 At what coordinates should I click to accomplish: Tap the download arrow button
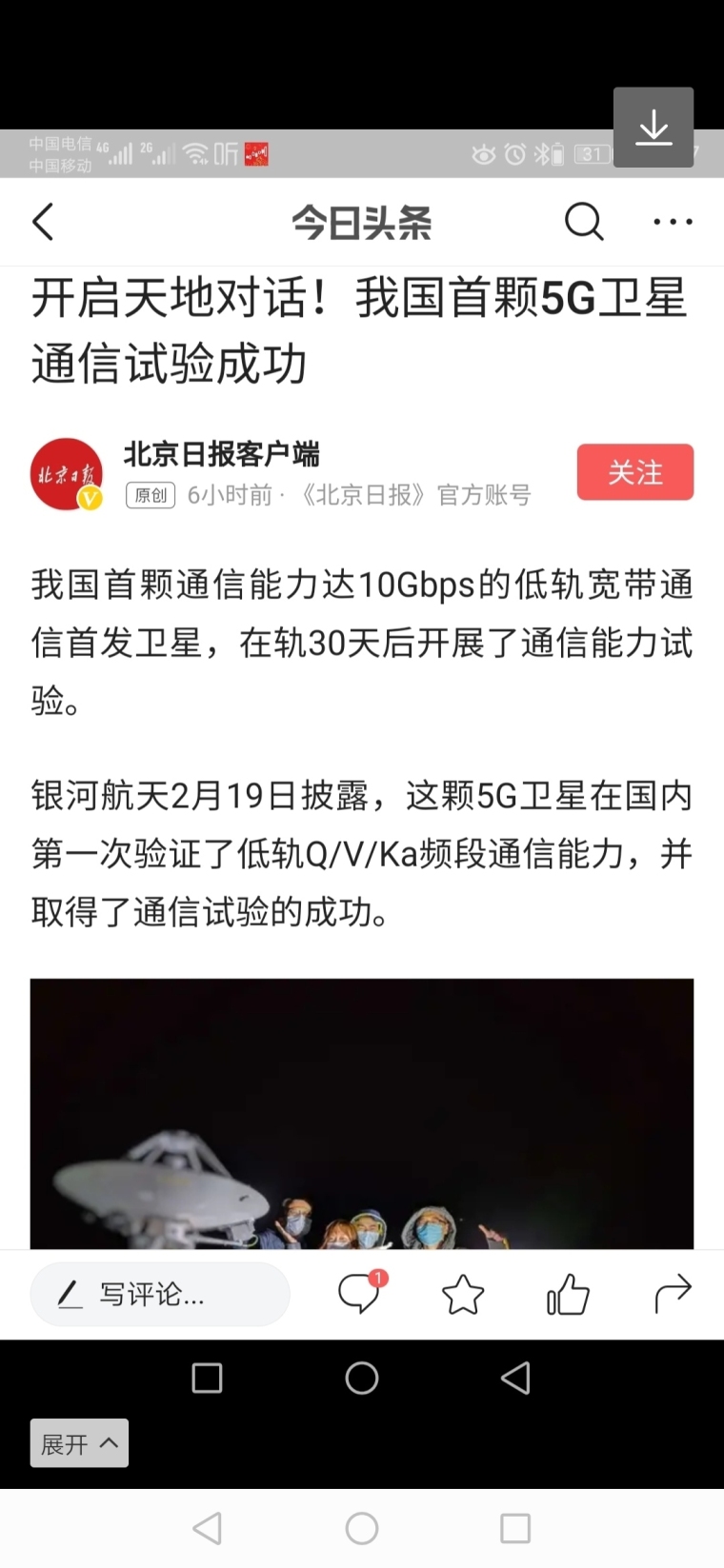[x=654, y=128]
